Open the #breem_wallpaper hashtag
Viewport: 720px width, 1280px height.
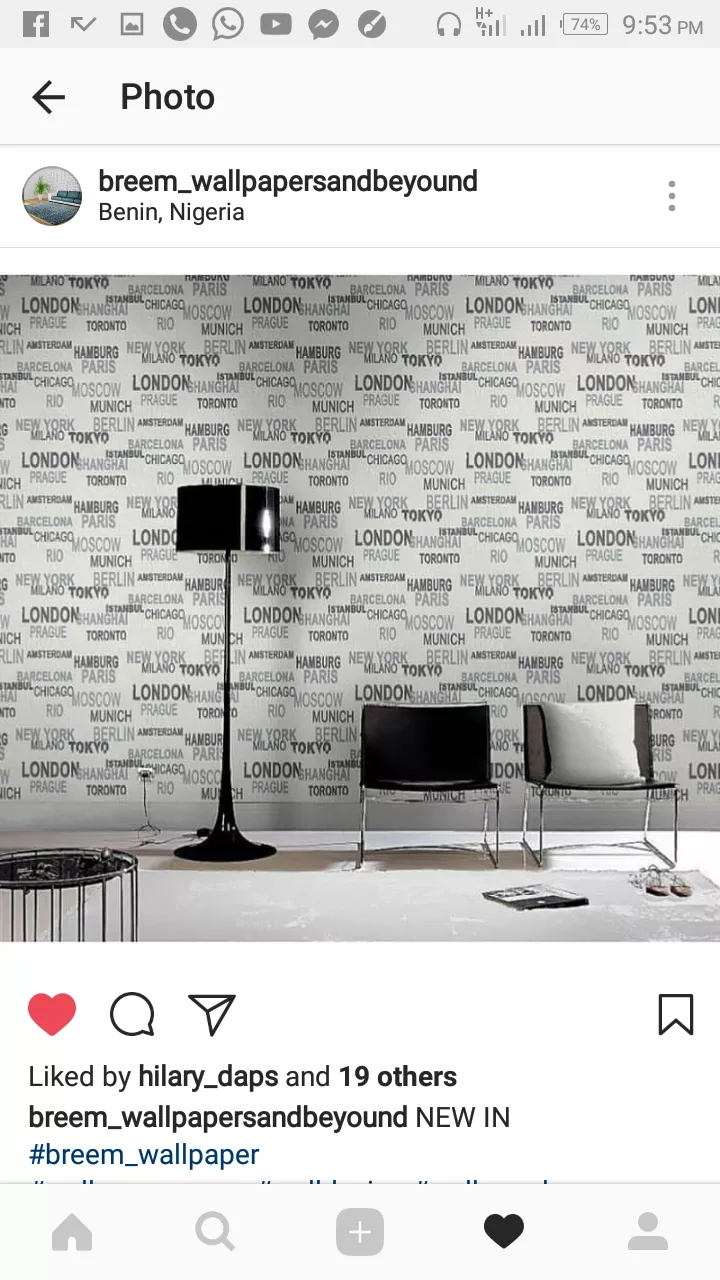144,1155
